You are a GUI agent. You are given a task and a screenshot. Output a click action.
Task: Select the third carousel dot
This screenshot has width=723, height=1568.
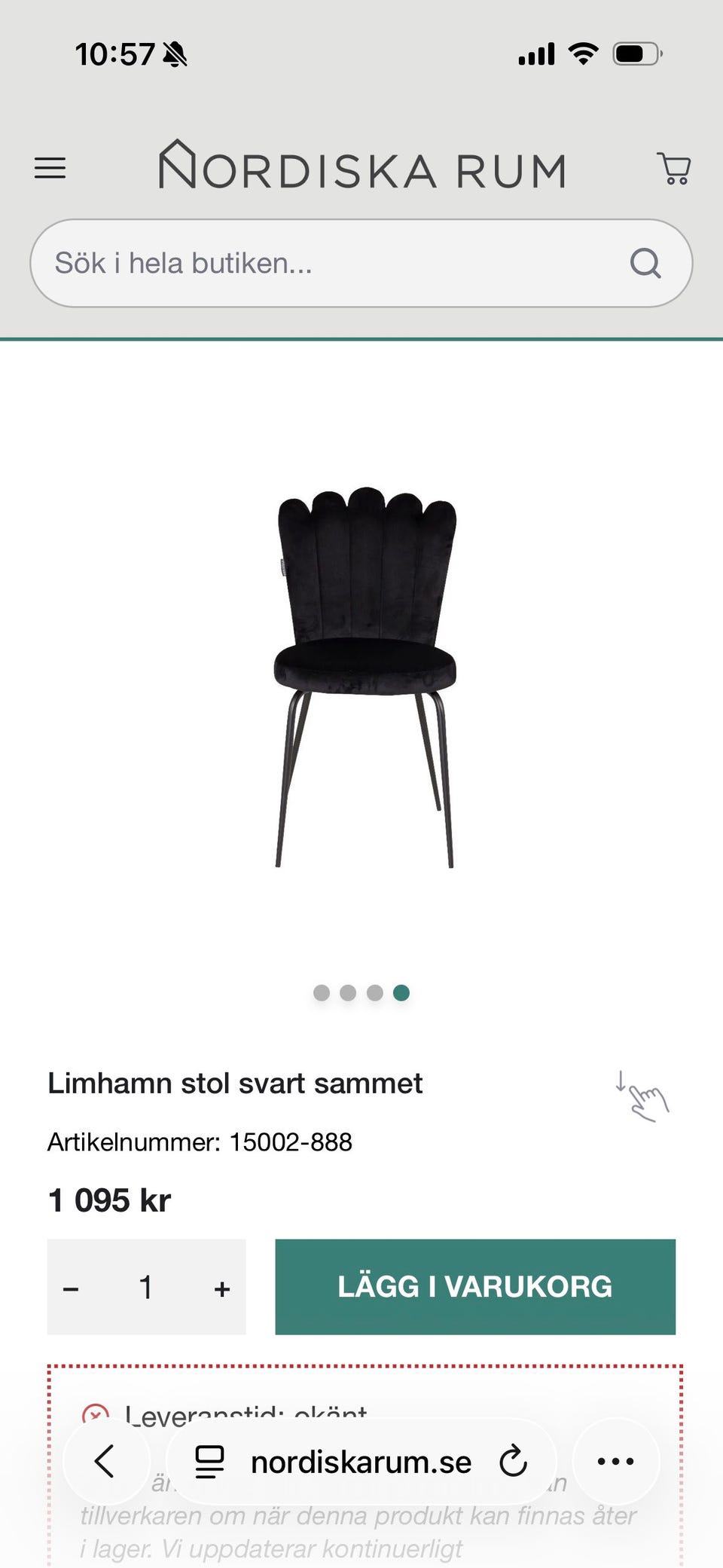click(x=374, y=992)
